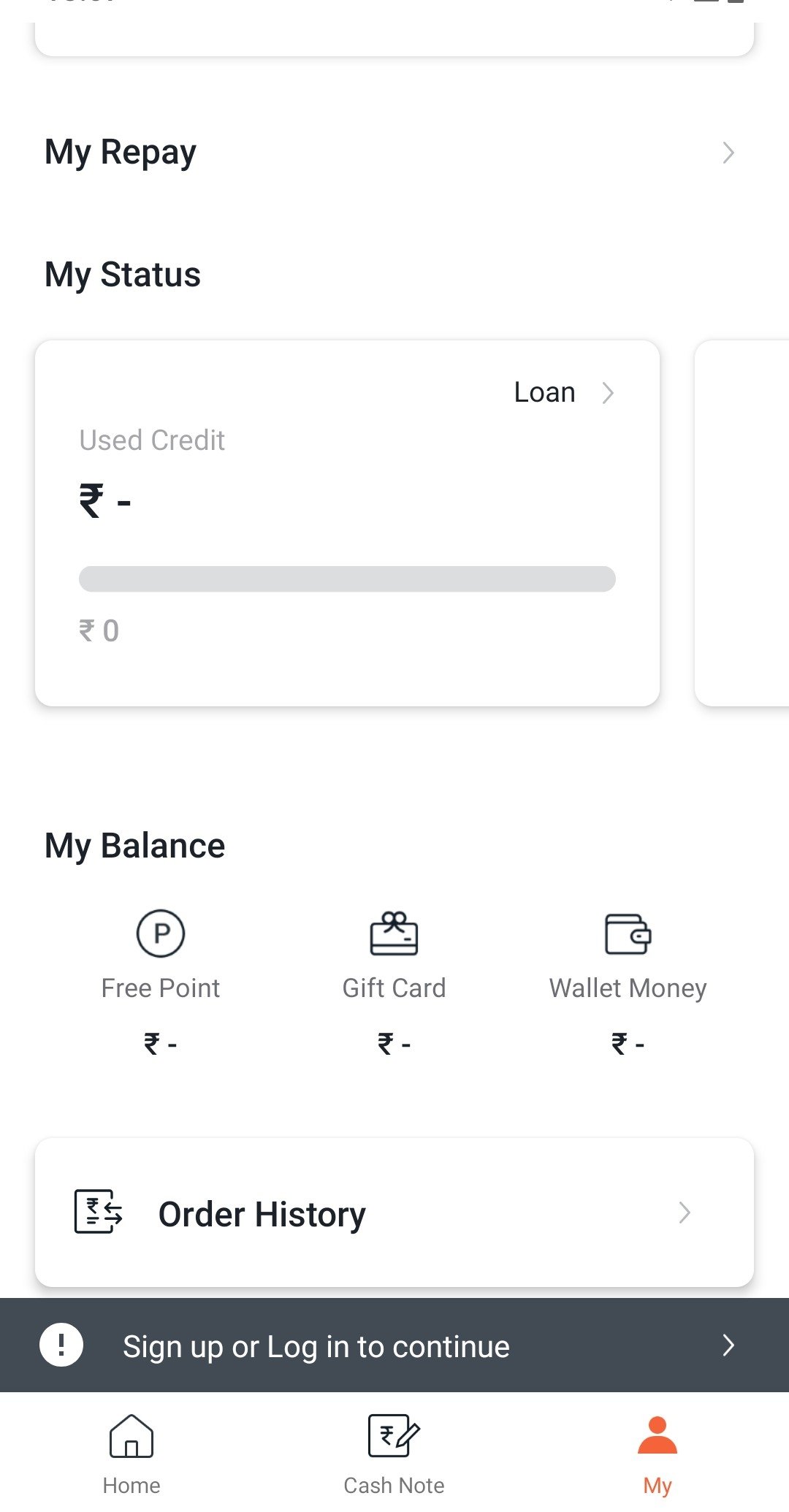The width and height of the screenshot is (789, 1512).
Task: Open Order History
Action: click(394, 1213)
